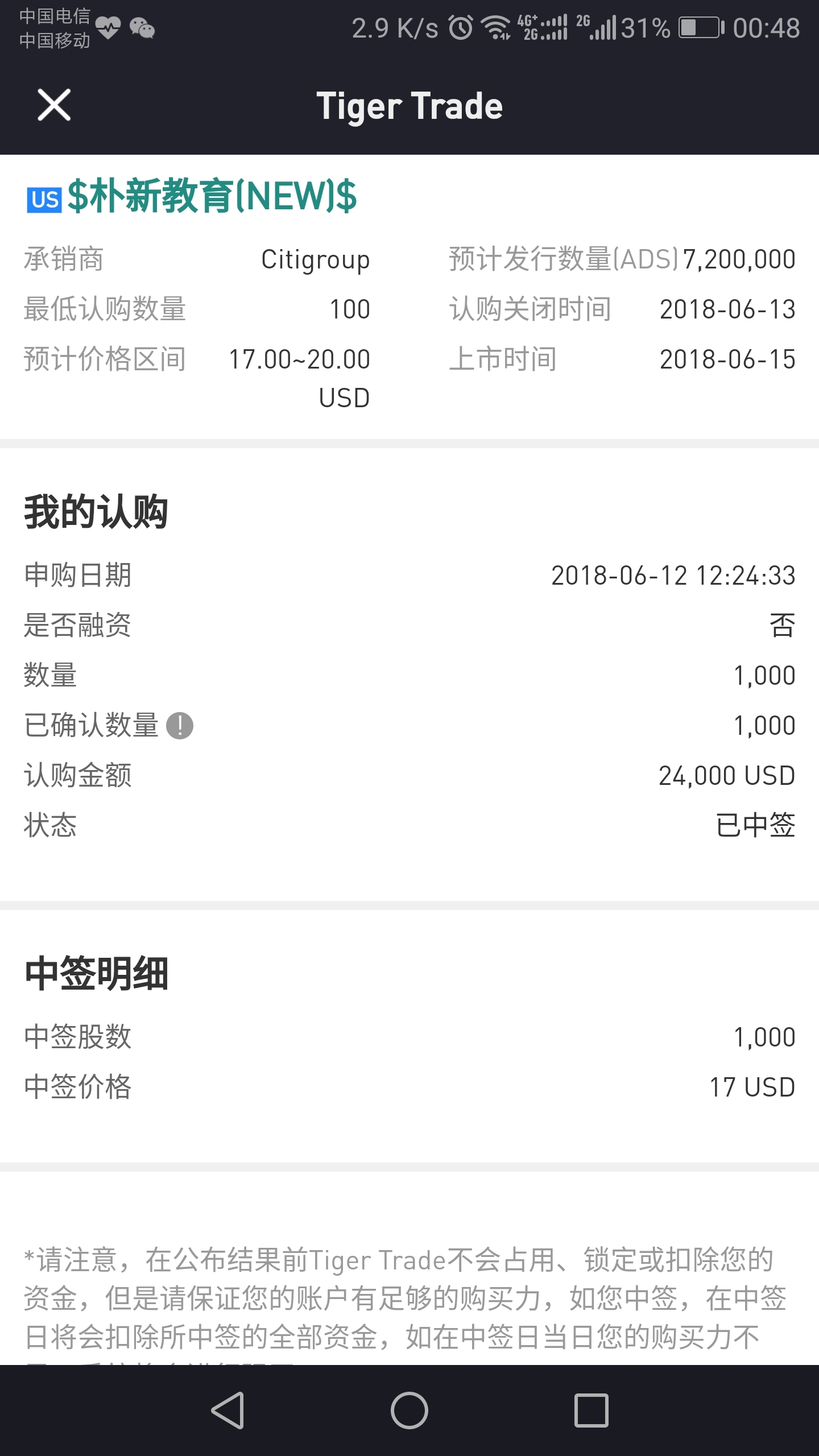Viewport: 819px width, 1456px height.
Task: Return to the home screen
Action: click(409, 1410)
